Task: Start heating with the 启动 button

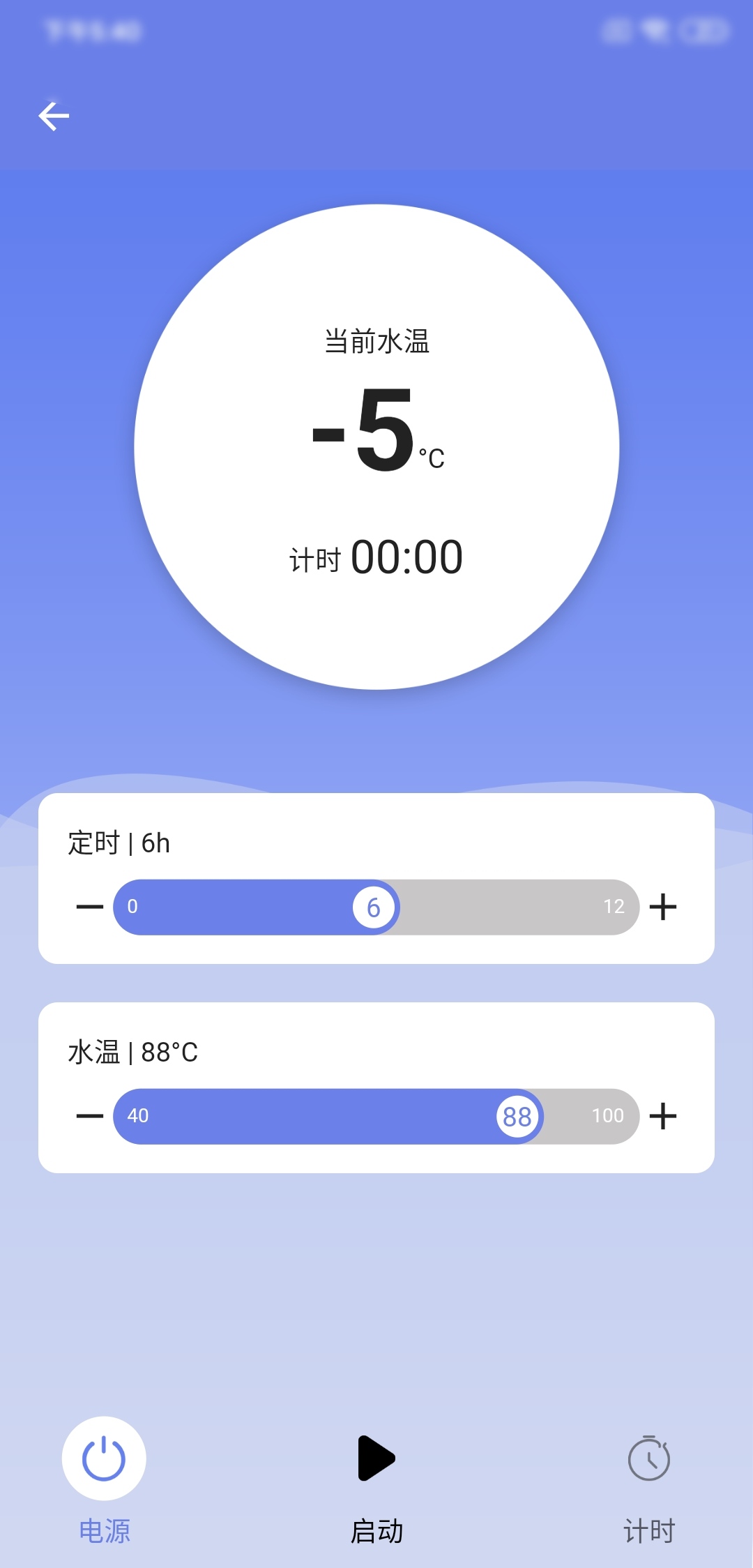Action: click(x=376, y=1458)
